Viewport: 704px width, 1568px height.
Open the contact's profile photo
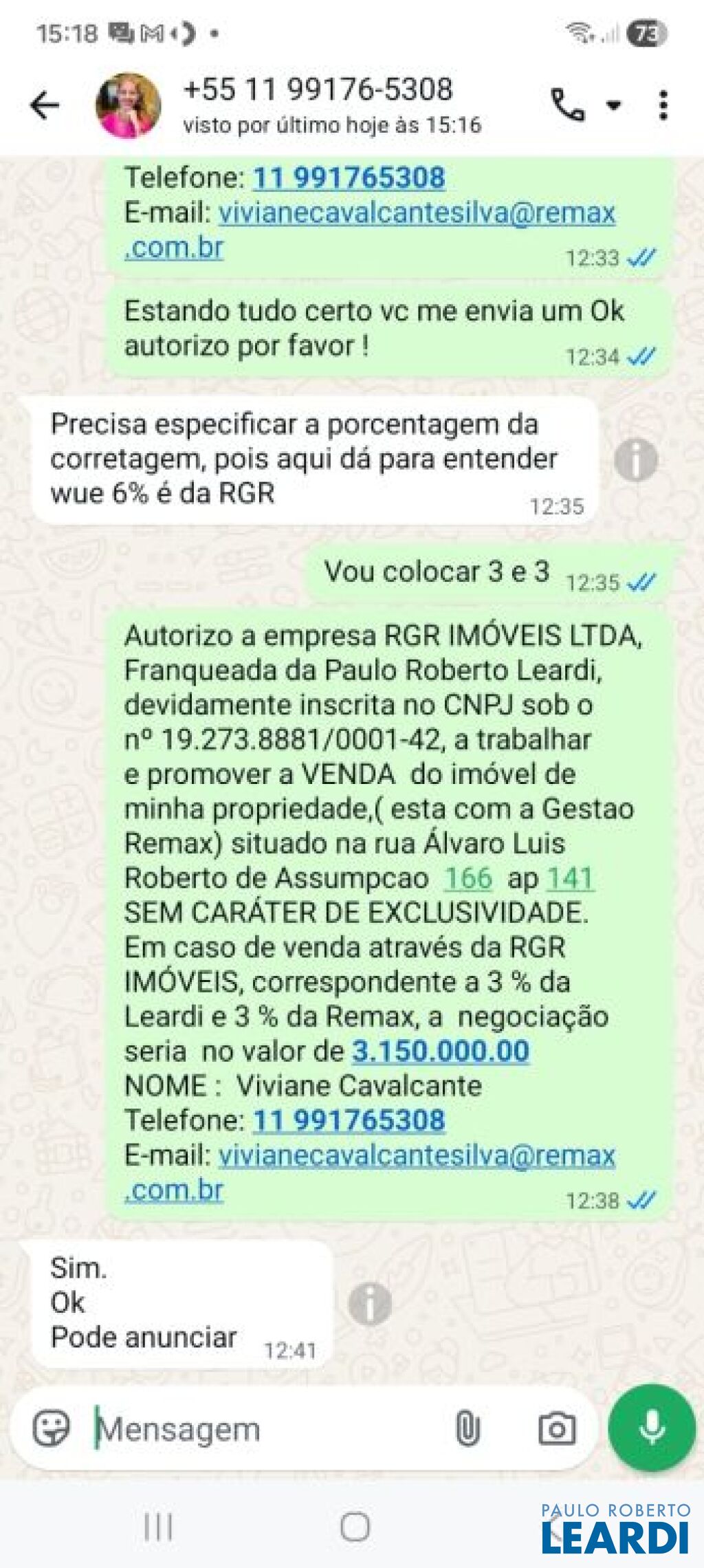coord(128,105)
